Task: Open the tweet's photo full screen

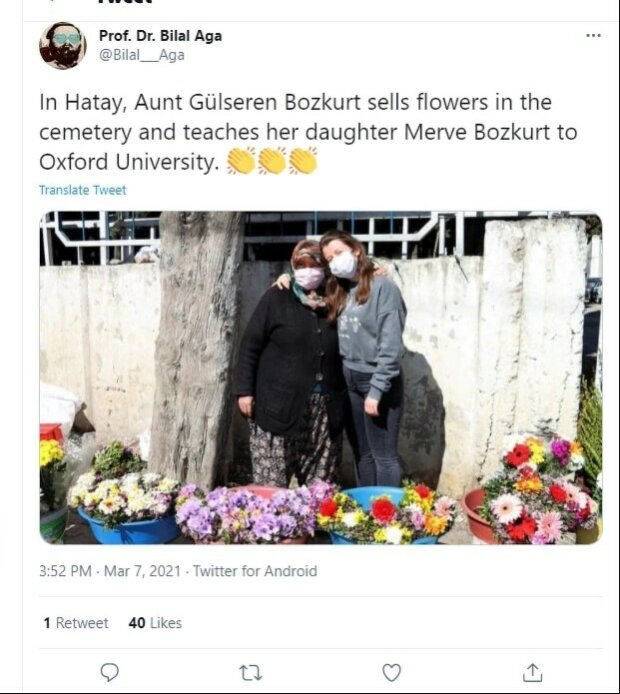Action: pyautogui.click(x=320, y=377)
